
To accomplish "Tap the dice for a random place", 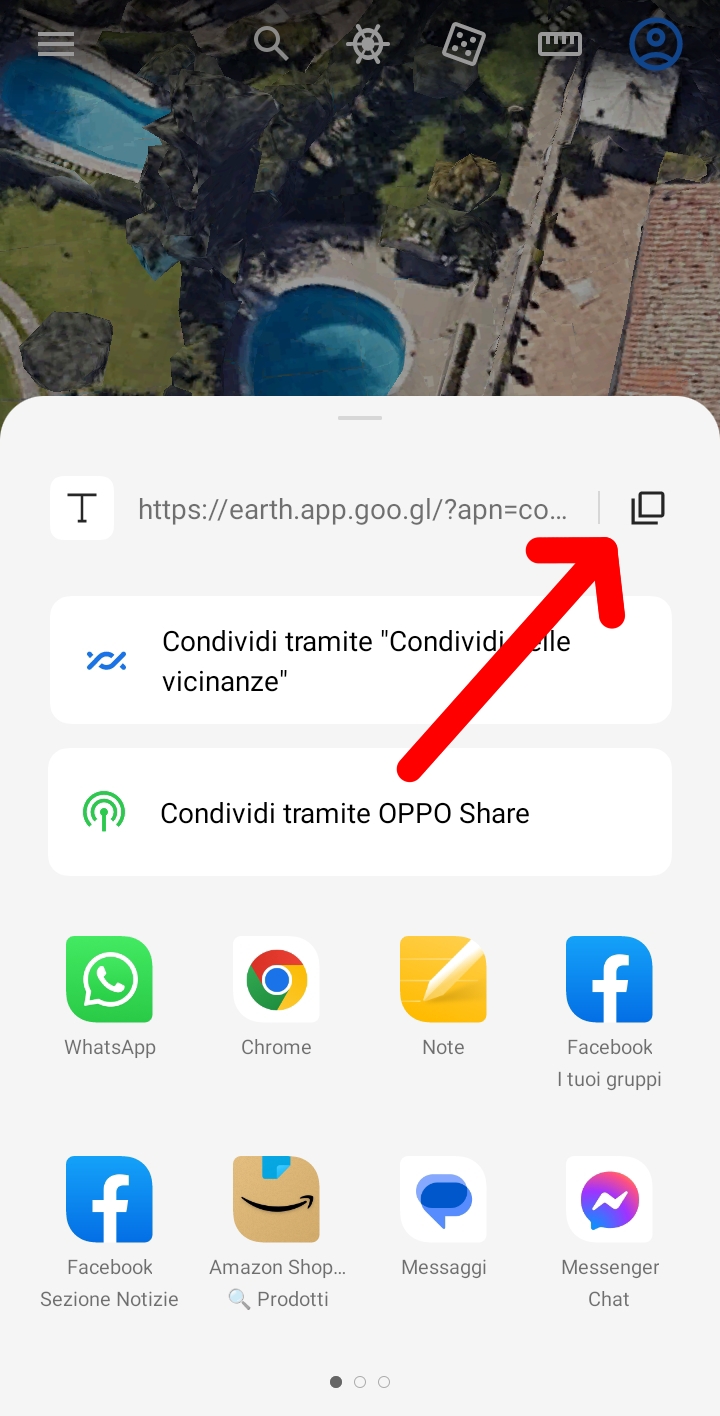I will 463,44.
